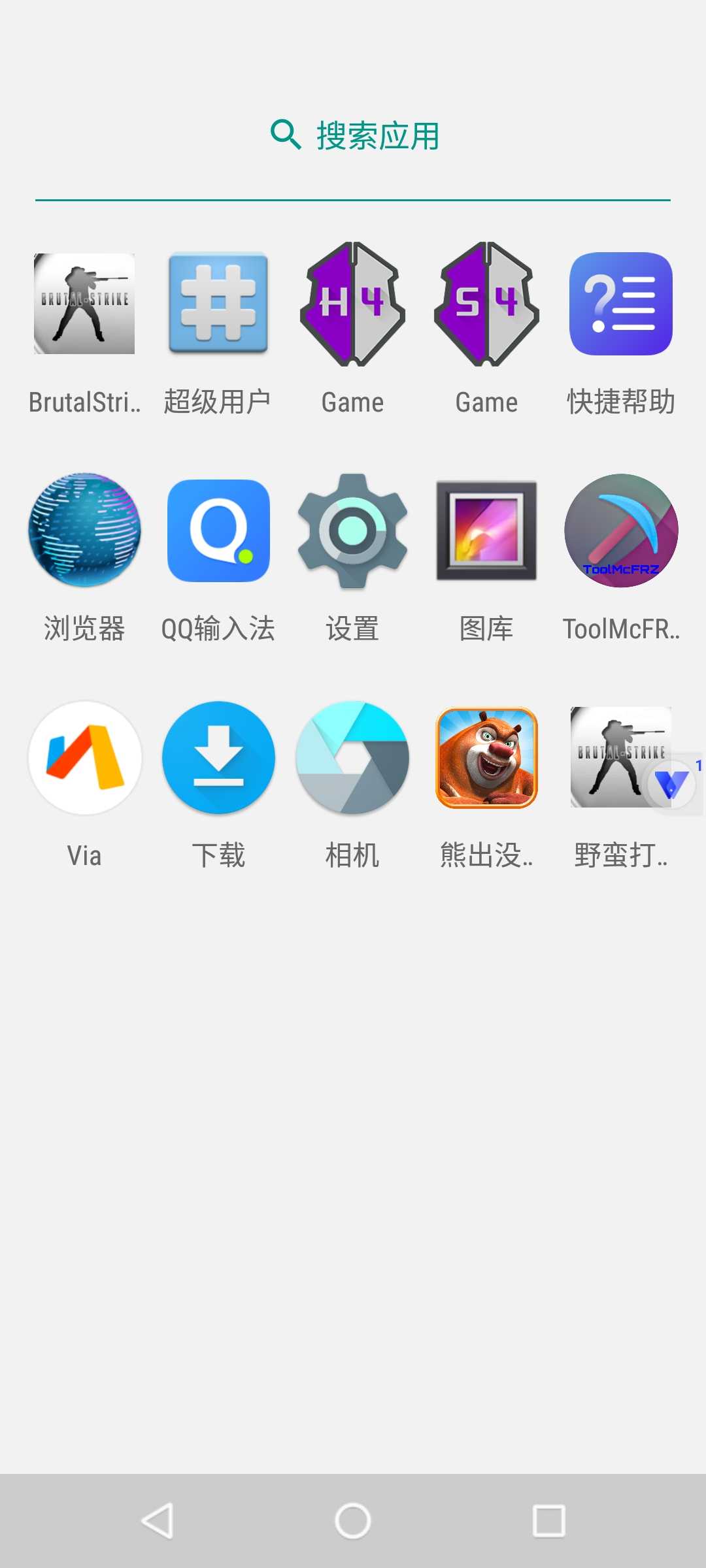Return to the home screen
The width and height of the screenshot is (706, 1568).
coord(353,1520)
